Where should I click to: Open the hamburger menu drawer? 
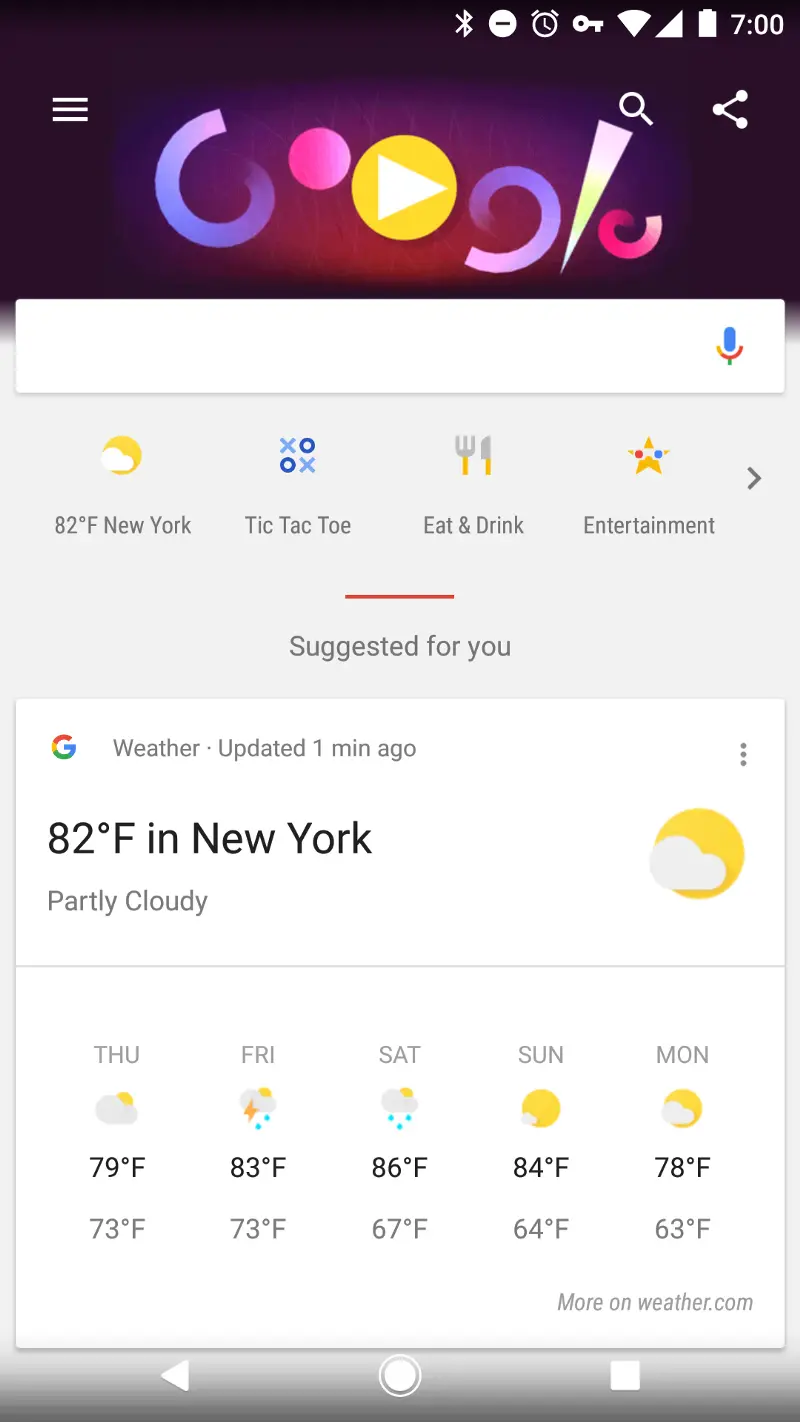[x=70, y=110]
